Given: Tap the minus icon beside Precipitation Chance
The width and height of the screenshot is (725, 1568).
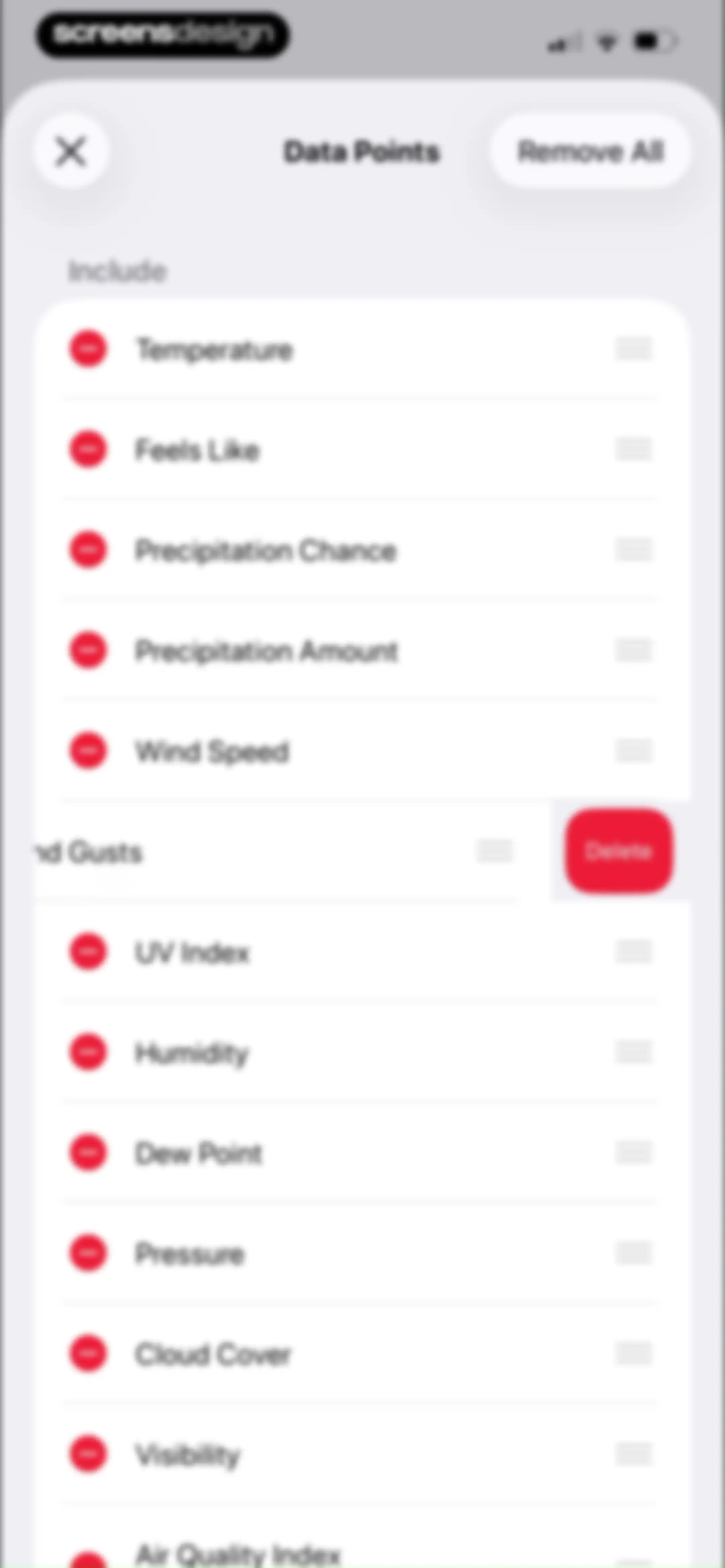Looking at the screenshot, I should point(88,550).
